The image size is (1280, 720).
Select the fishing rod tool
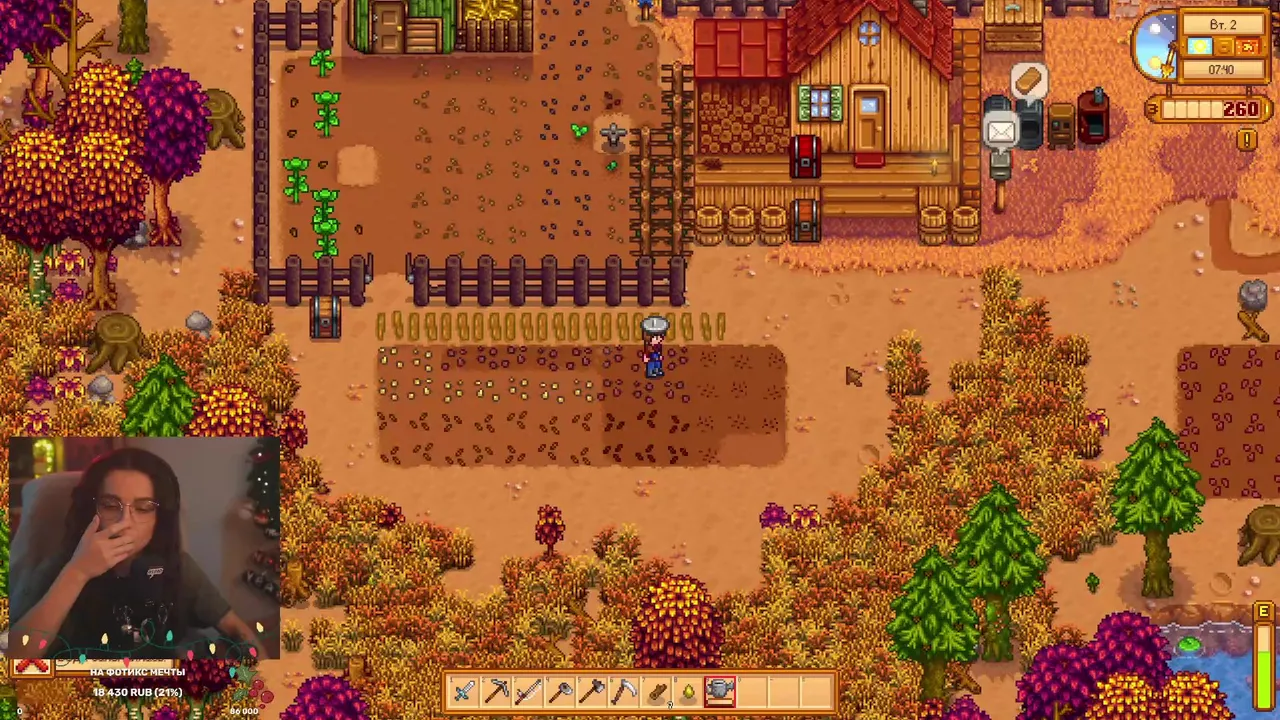pyautogui.click(x=528, y=691)
